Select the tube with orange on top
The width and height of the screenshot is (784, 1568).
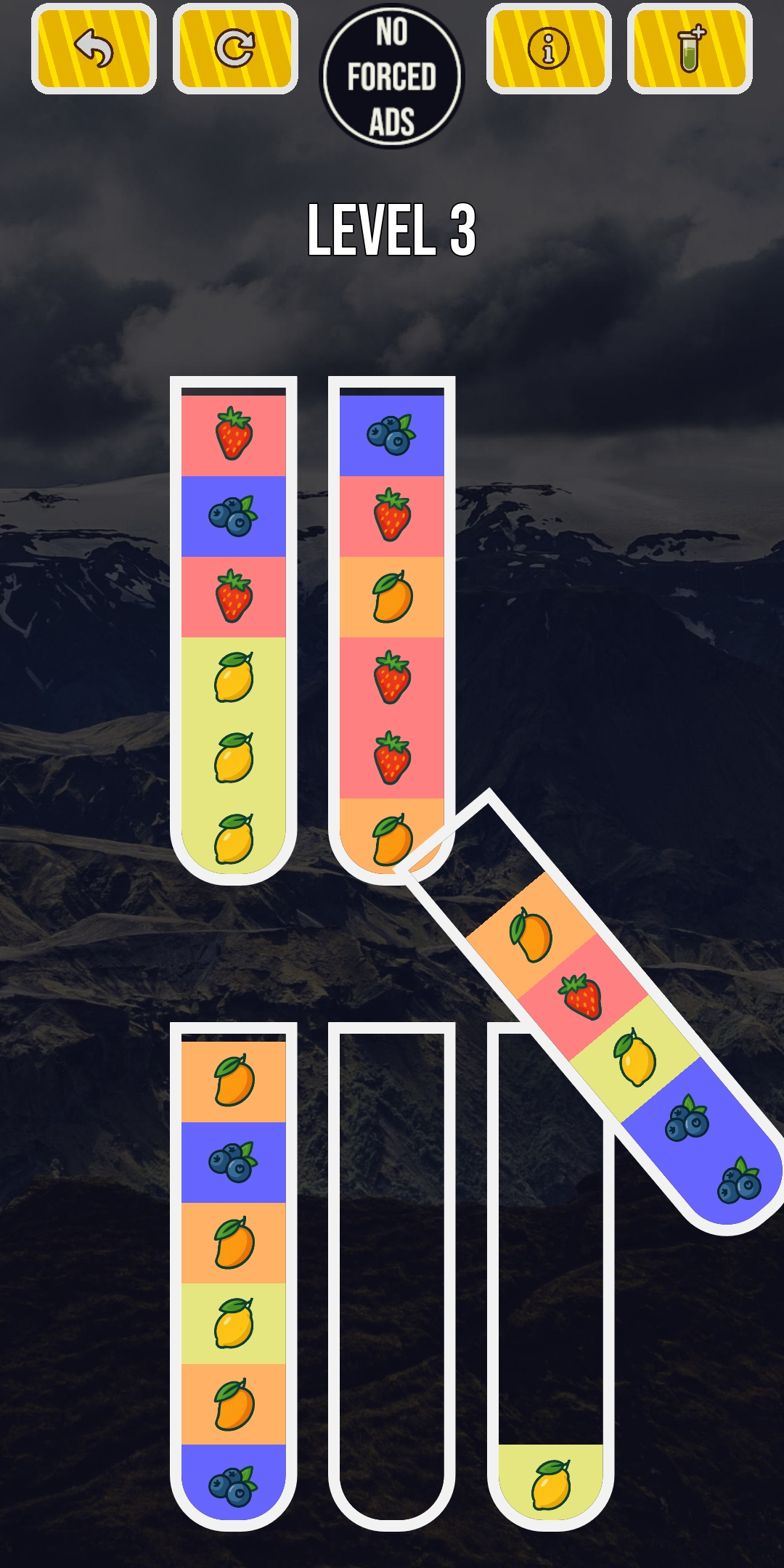234,1276
